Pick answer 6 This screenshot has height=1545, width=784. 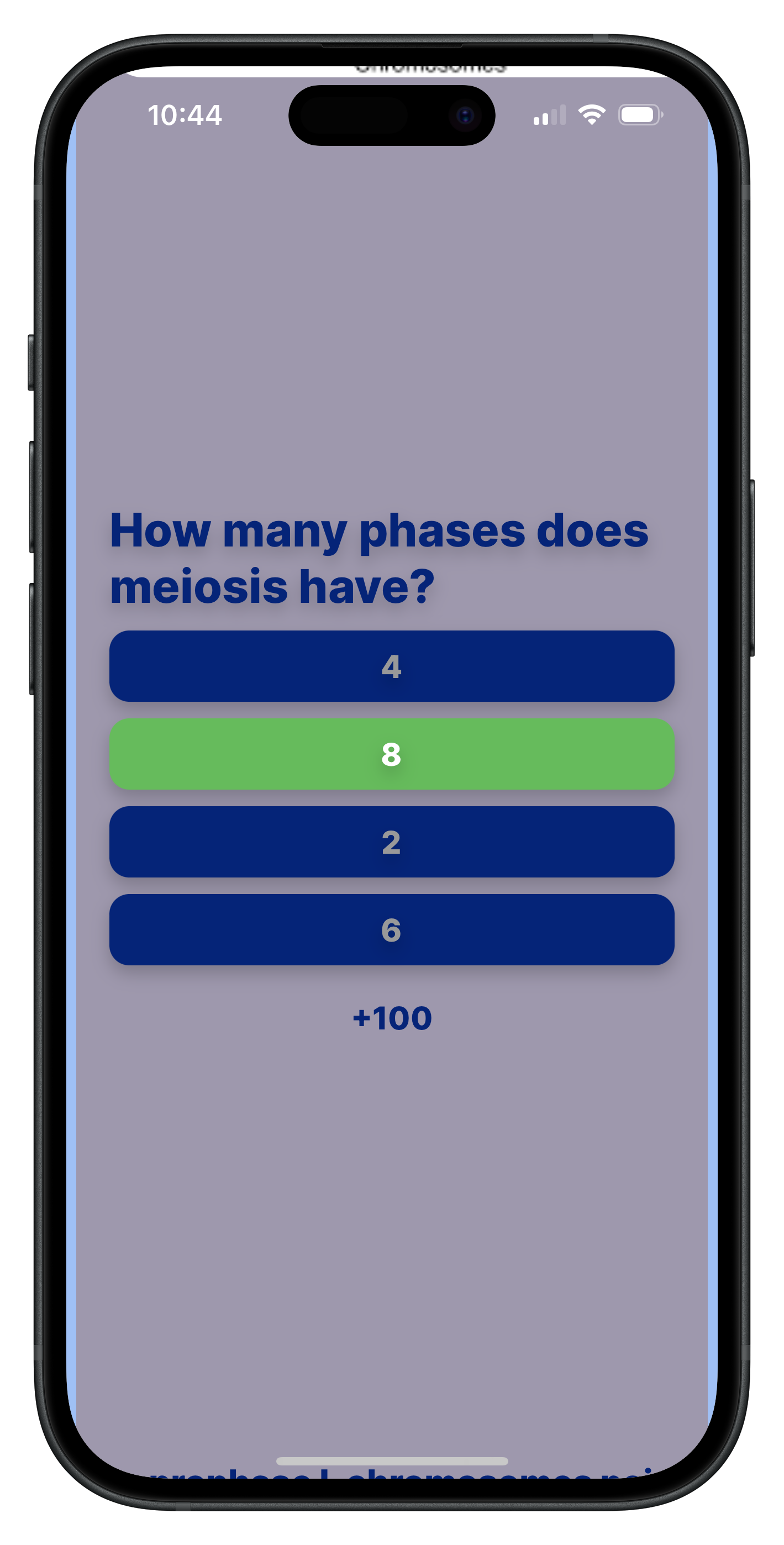coord(392,929)
